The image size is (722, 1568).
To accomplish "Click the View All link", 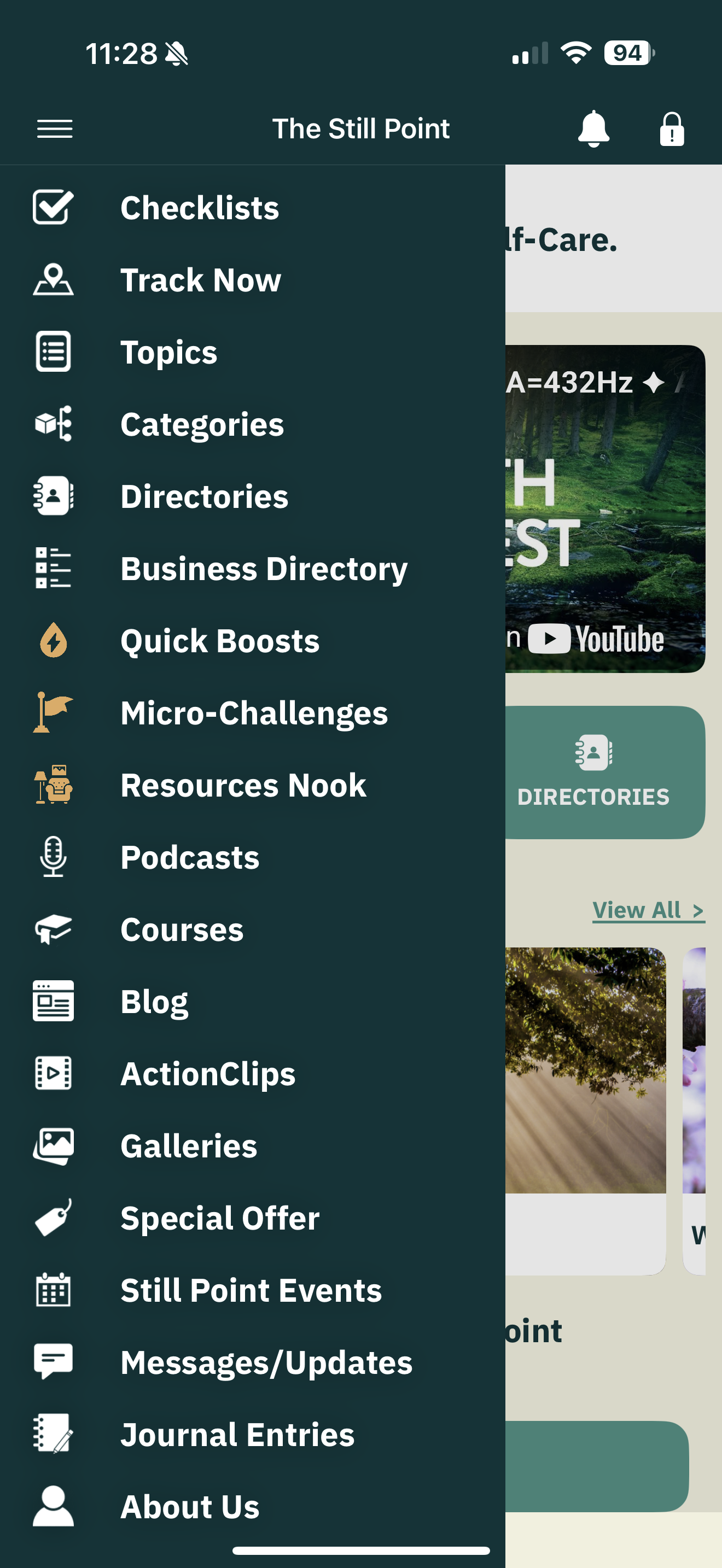I will click(x=648, y=910).
